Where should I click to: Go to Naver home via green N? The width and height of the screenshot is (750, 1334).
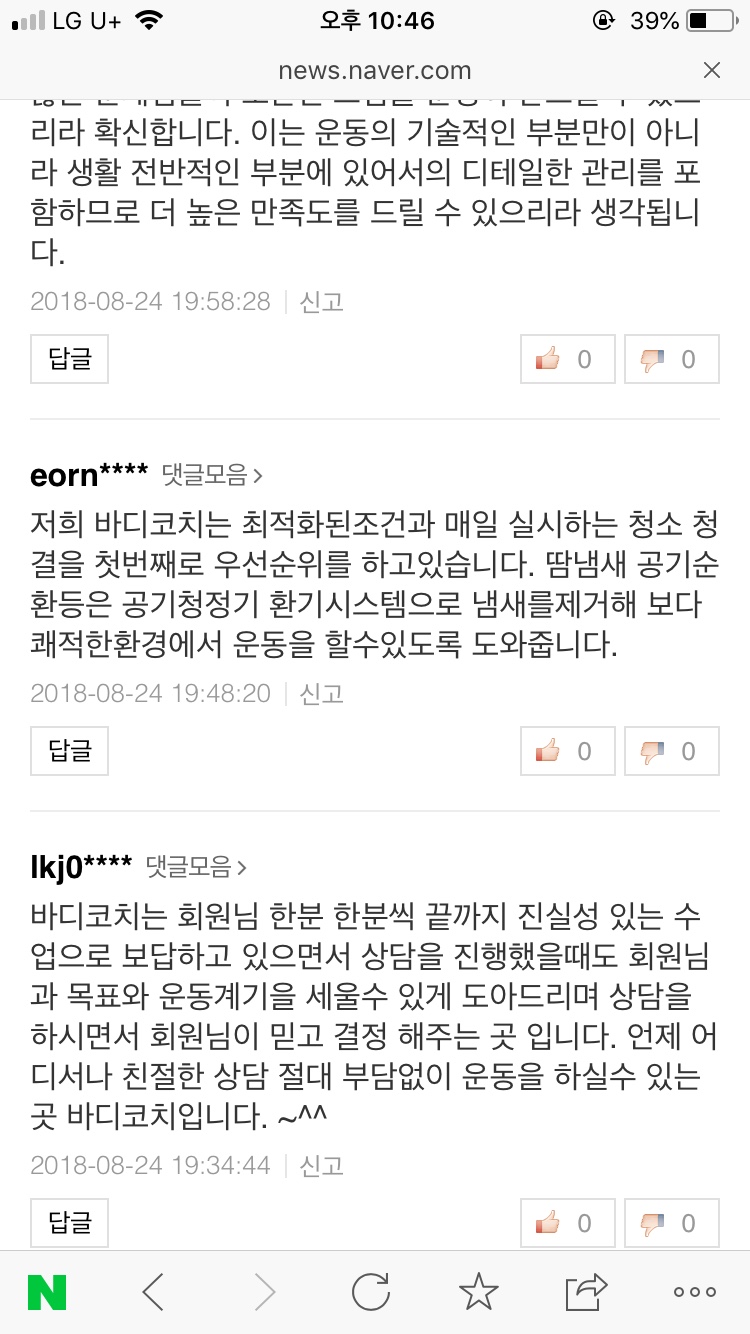point(47,1292)
